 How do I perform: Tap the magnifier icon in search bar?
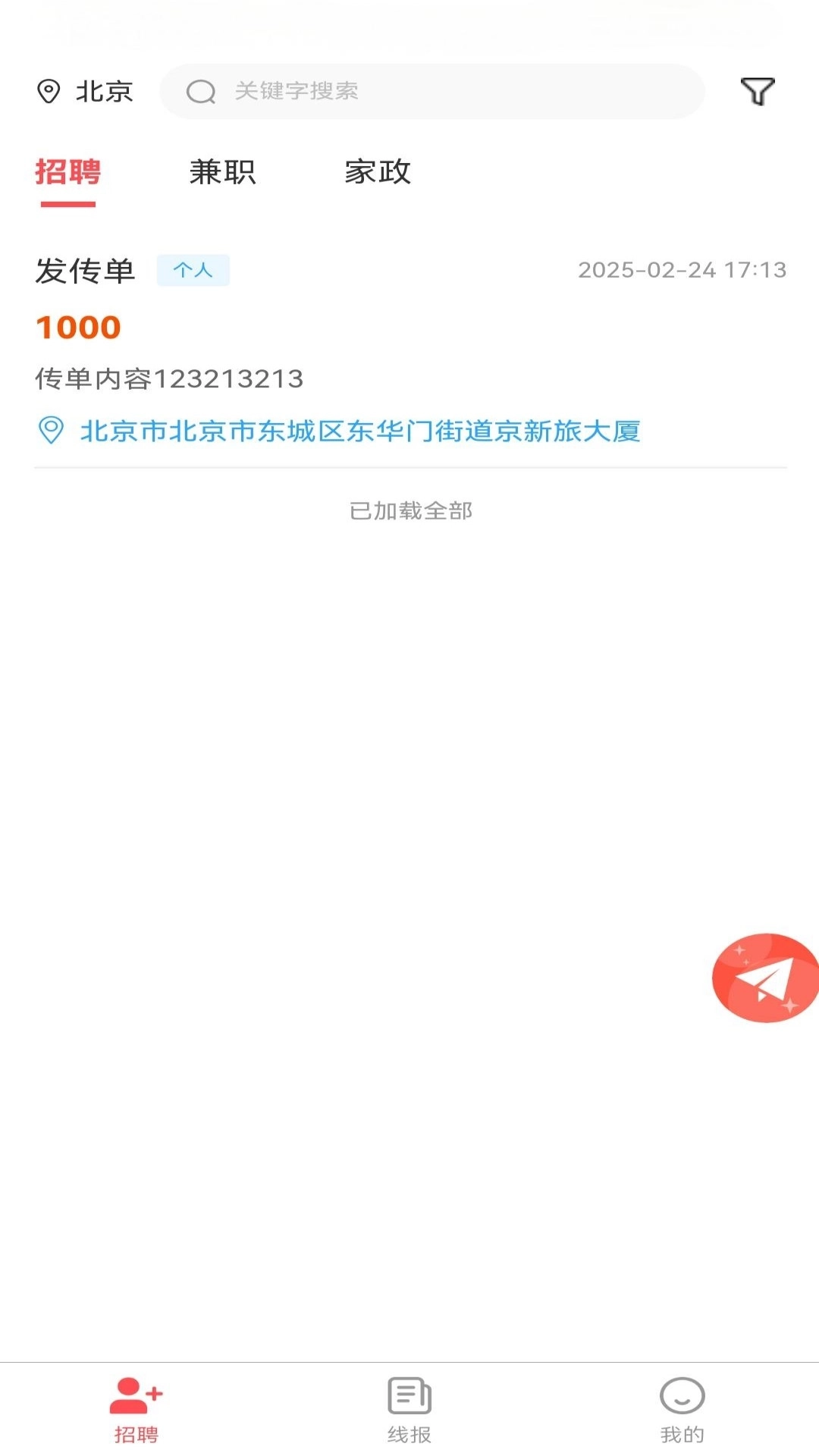click(x=200, y=91)
